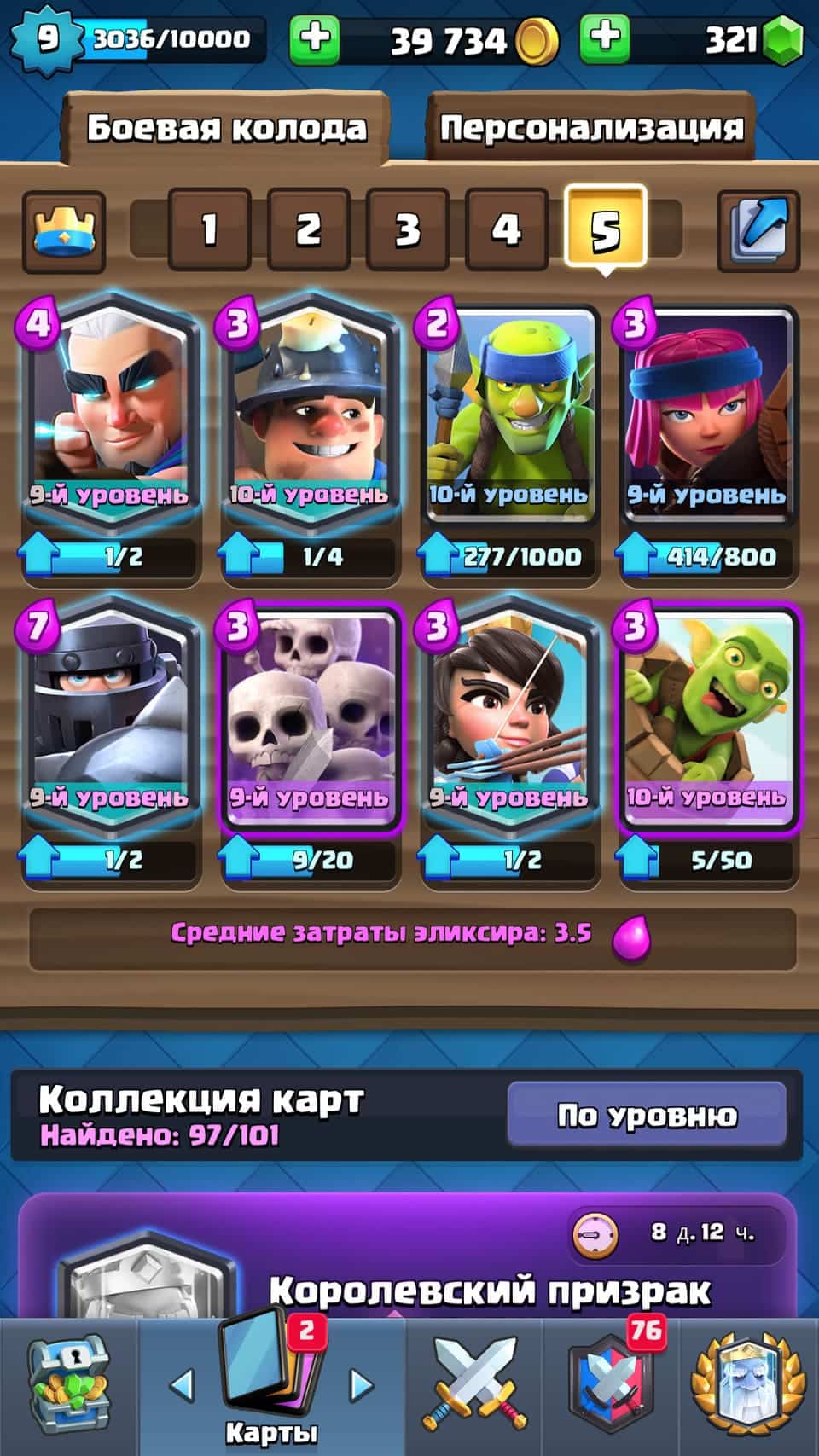819x1456 pixels.
Task: Select deck slot 2
Action: pos(308,229)
